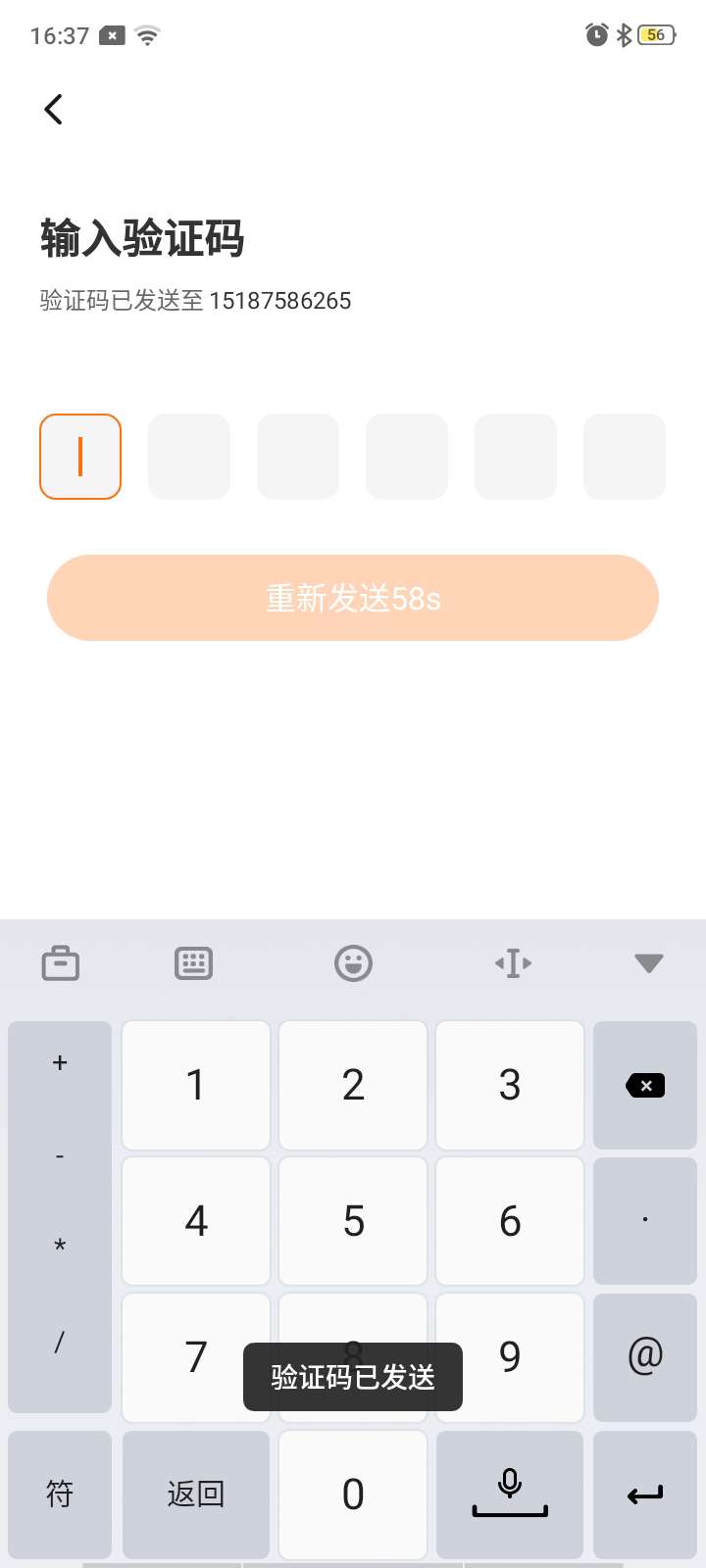The height and width of the screenshot is (1568, 706).
Task: Tap the 返回 key on keyboard
Action: tap(196, 1494)
